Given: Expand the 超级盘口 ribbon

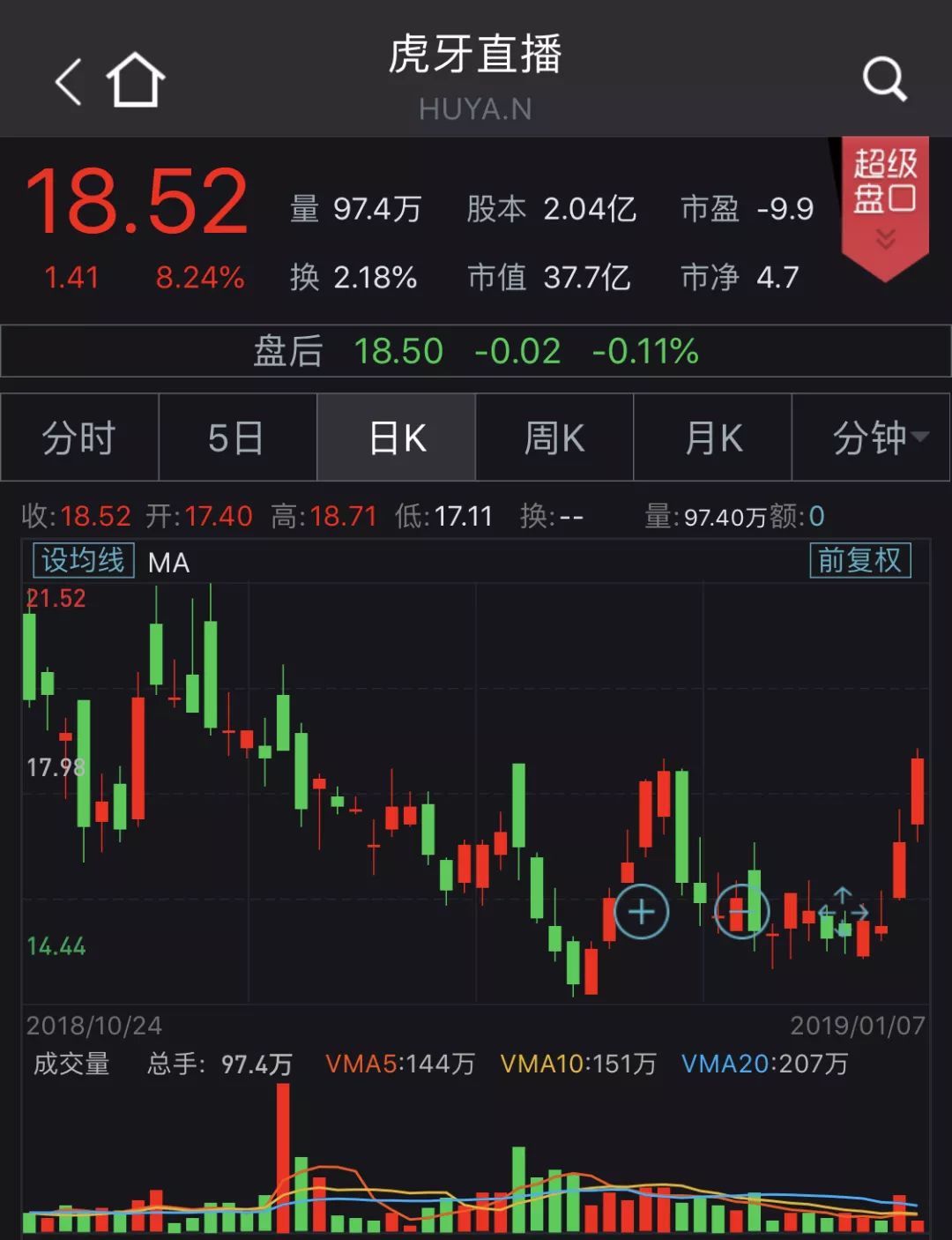Looking at the screenshot, I should 885,205.
